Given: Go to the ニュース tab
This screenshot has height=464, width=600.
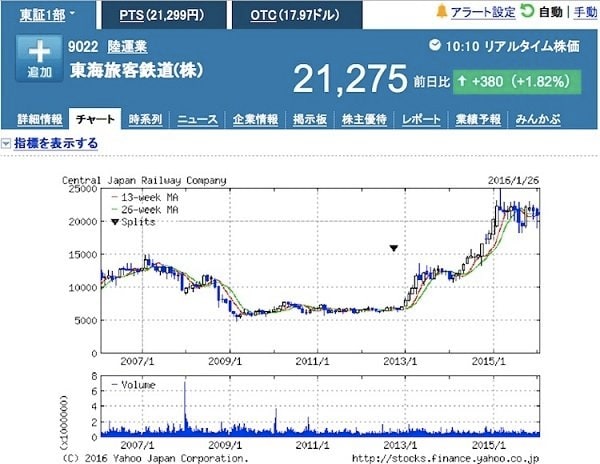Looking at the screenshot, I should pos(198,119).
